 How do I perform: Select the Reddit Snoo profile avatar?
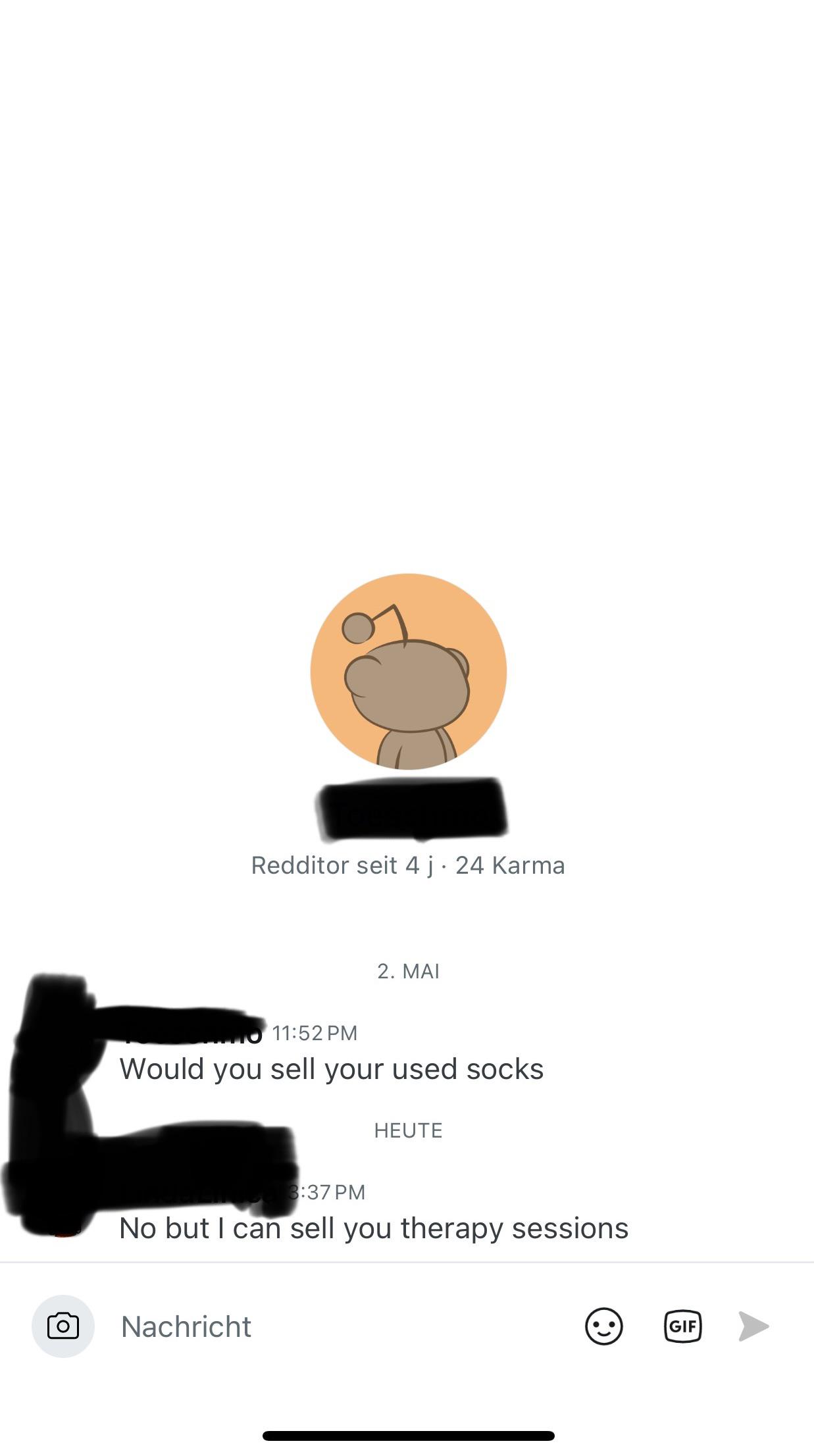(x=408, y=670)
